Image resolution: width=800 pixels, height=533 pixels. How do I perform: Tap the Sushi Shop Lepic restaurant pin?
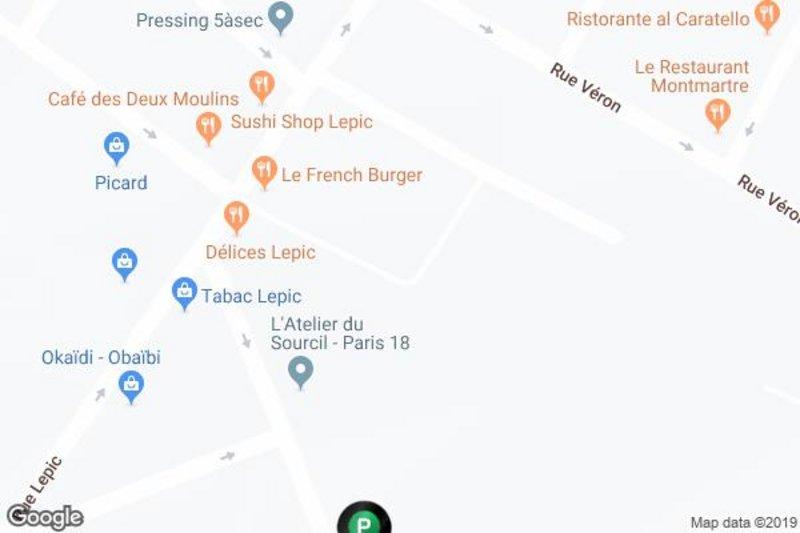tap(208, 126)
